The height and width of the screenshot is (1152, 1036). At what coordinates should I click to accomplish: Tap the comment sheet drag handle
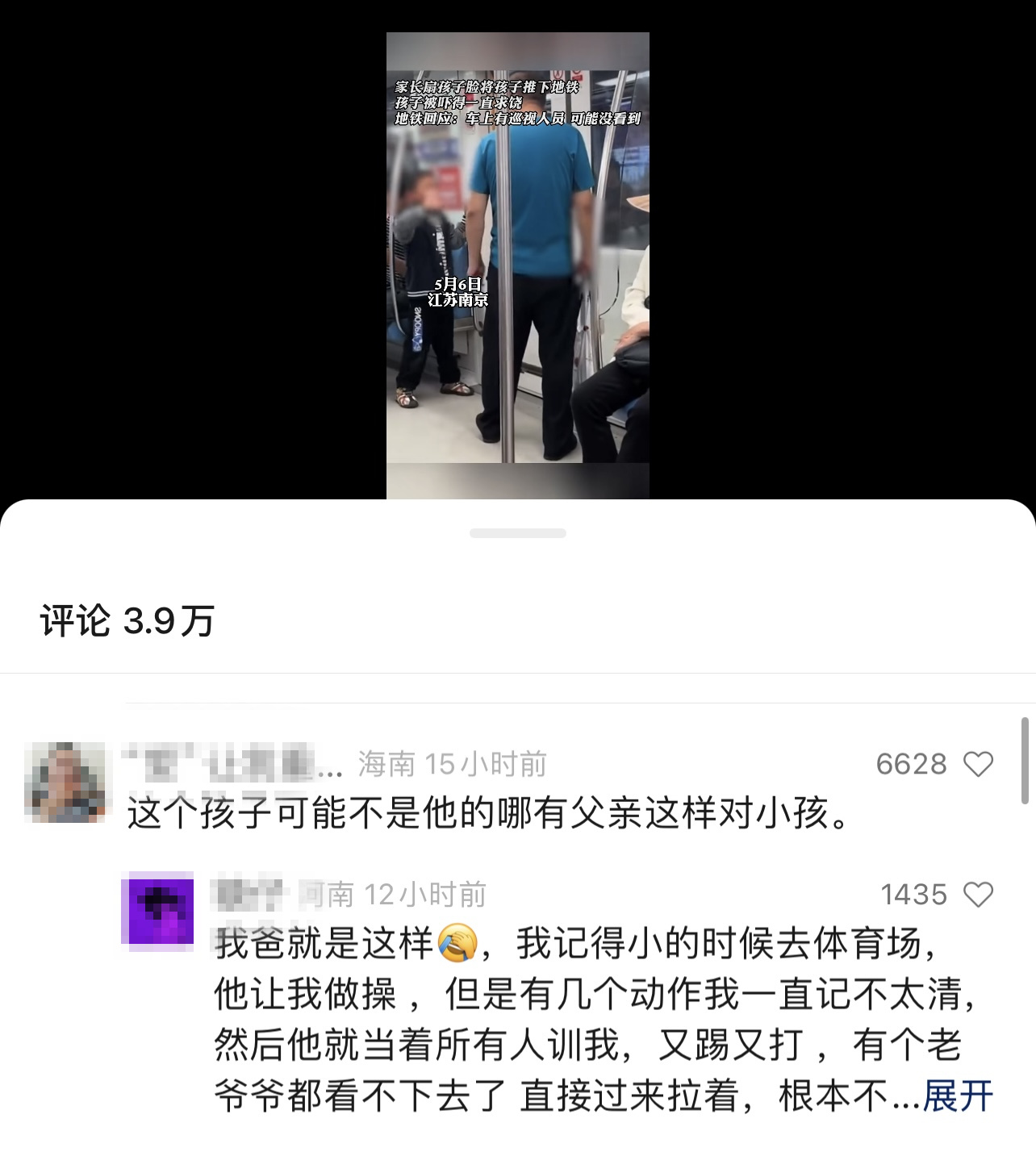coord(517,533)
